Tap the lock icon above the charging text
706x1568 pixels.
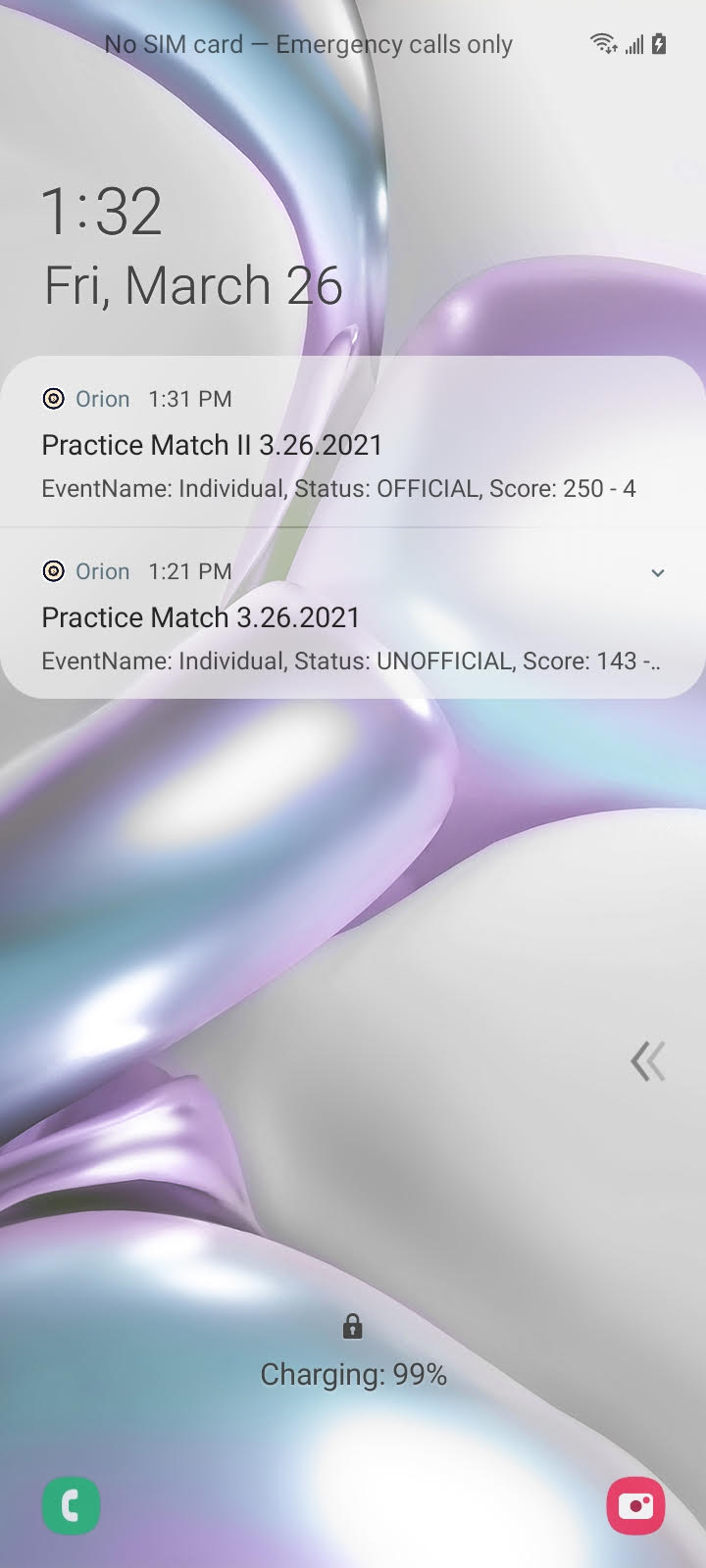[353, 1327]
